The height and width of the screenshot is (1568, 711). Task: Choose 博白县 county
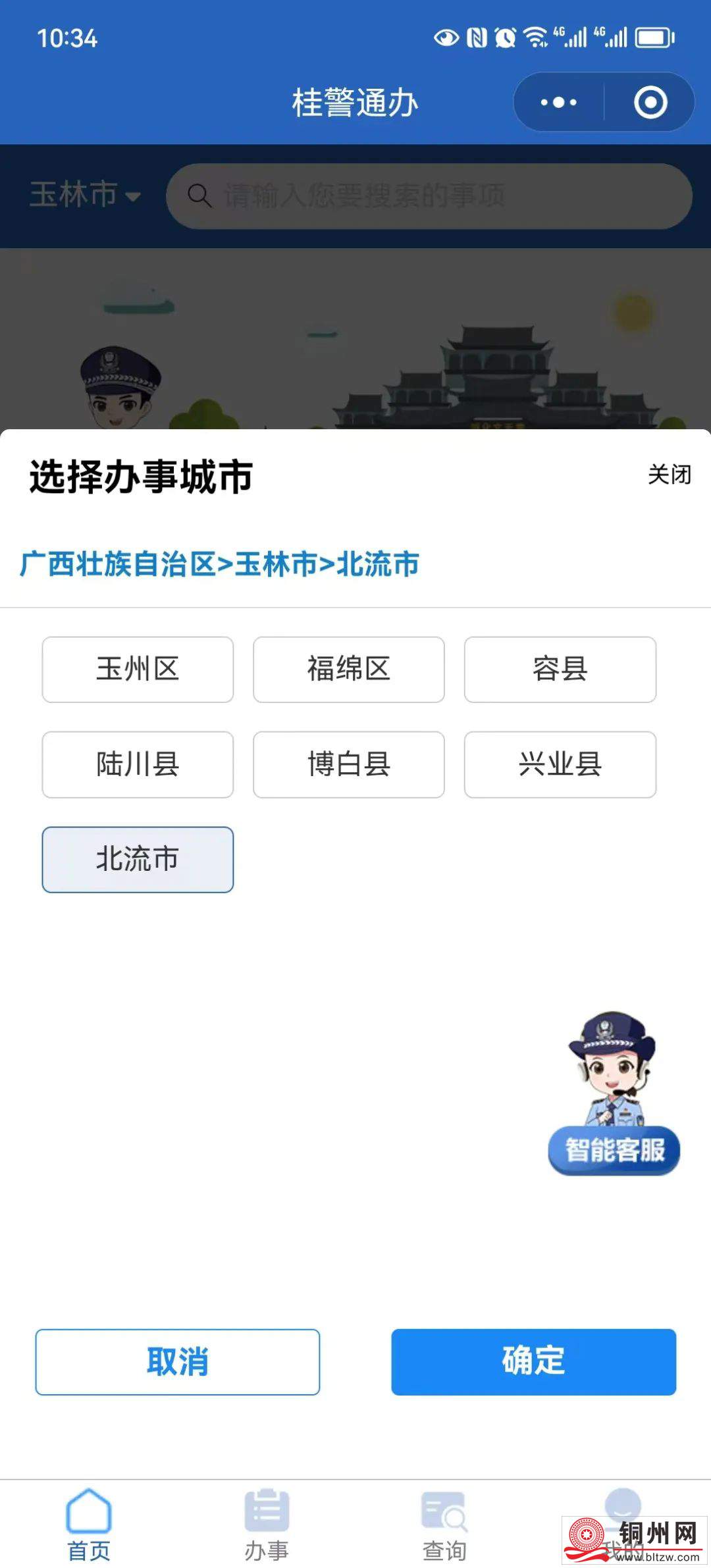tap(349, 764)
